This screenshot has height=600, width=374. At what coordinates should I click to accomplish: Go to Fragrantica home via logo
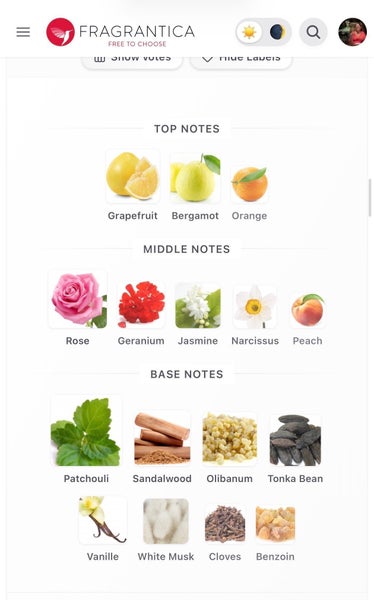120,32
